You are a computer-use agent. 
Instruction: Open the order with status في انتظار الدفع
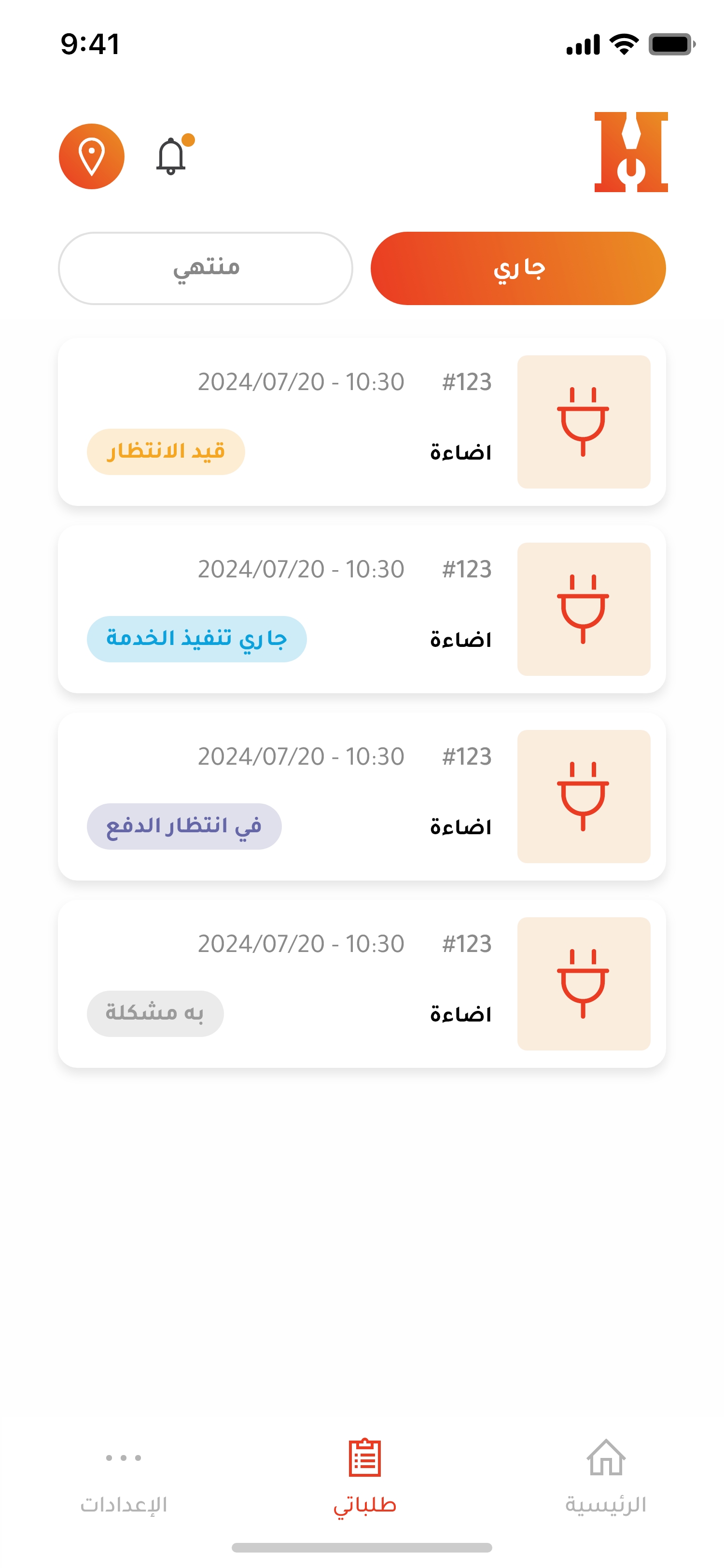pos(362,797)
